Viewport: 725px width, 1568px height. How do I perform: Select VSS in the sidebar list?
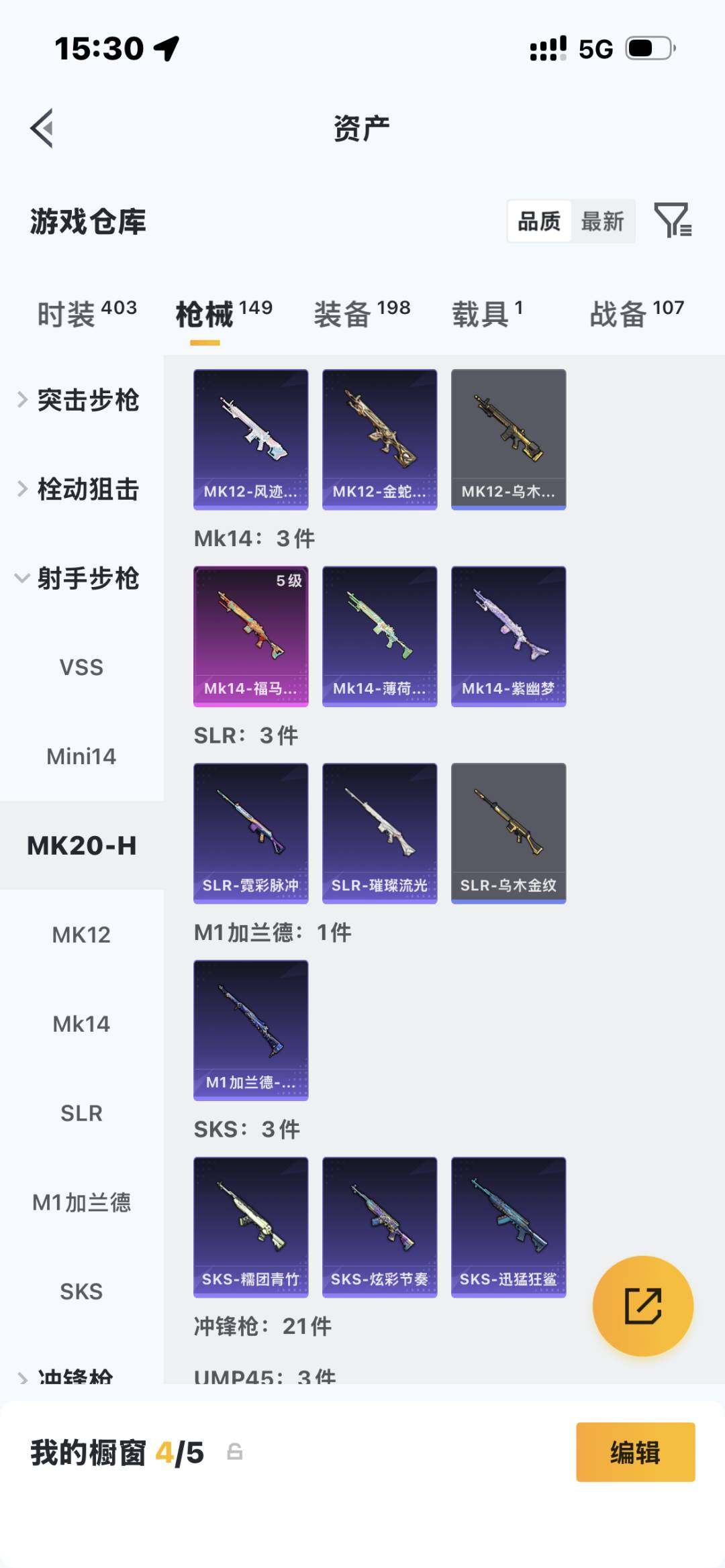(x=81, y=667)
